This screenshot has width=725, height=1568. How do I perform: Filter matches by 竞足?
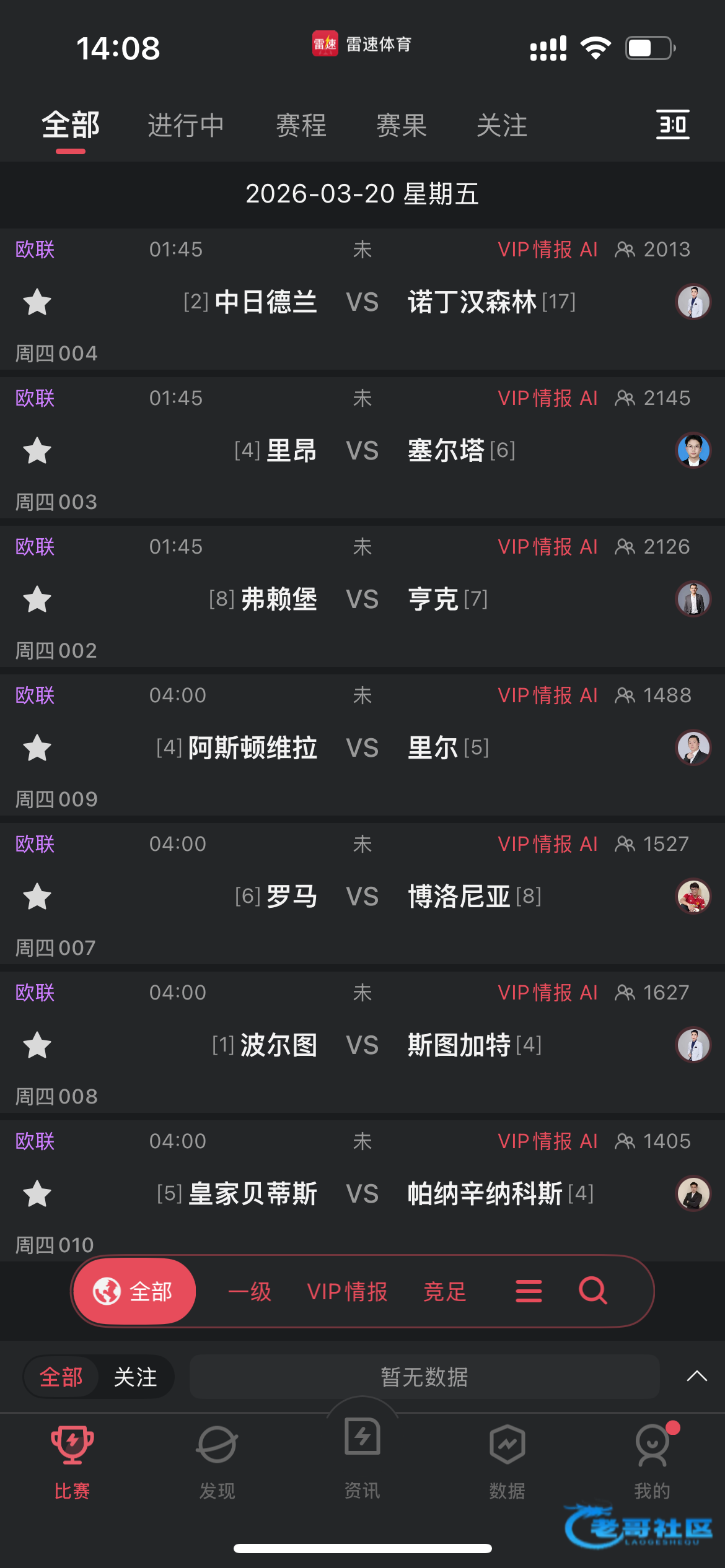[444, 1292]
